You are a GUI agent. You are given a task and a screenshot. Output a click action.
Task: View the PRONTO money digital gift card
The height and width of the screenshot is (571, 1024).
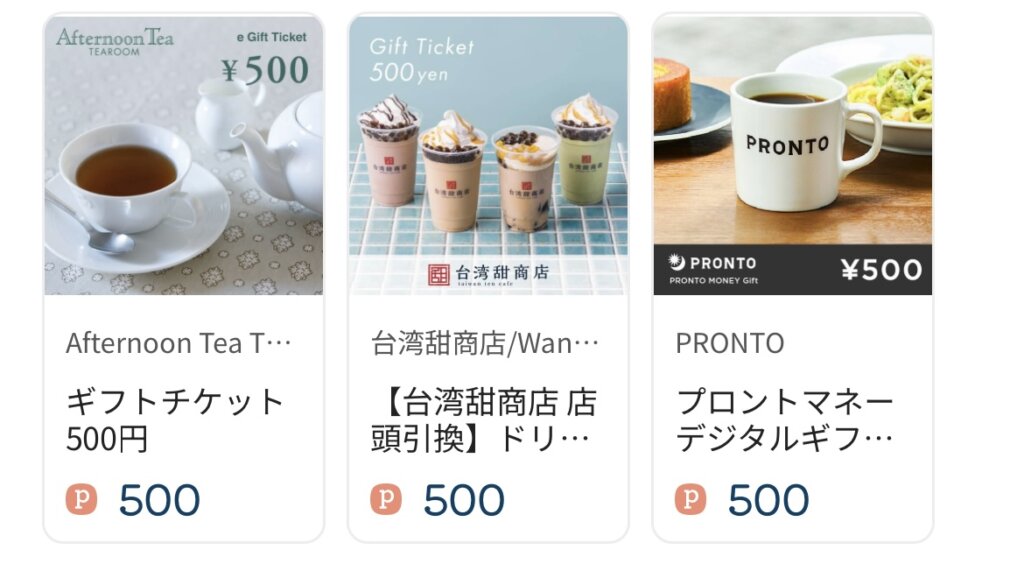792,277
